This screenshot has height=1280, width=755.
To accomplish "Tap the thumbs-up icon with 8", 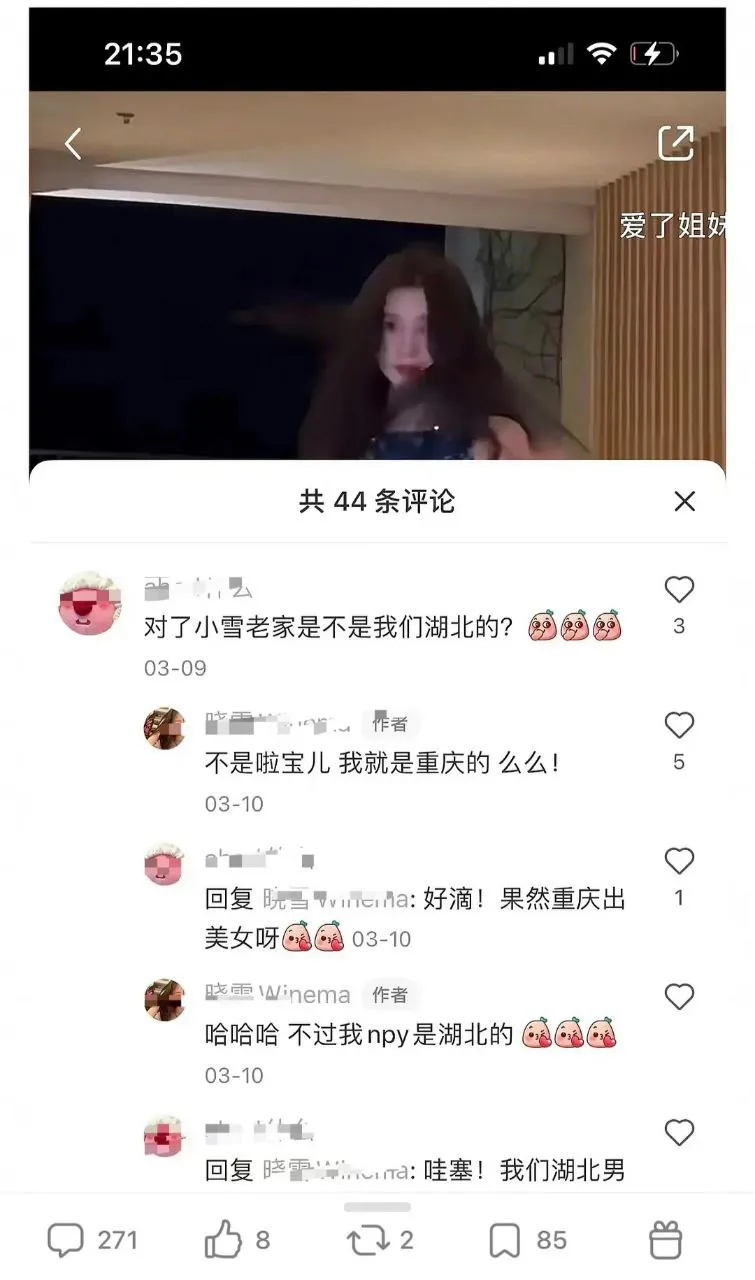I will pyautogui.click(x=224, y=1241).
